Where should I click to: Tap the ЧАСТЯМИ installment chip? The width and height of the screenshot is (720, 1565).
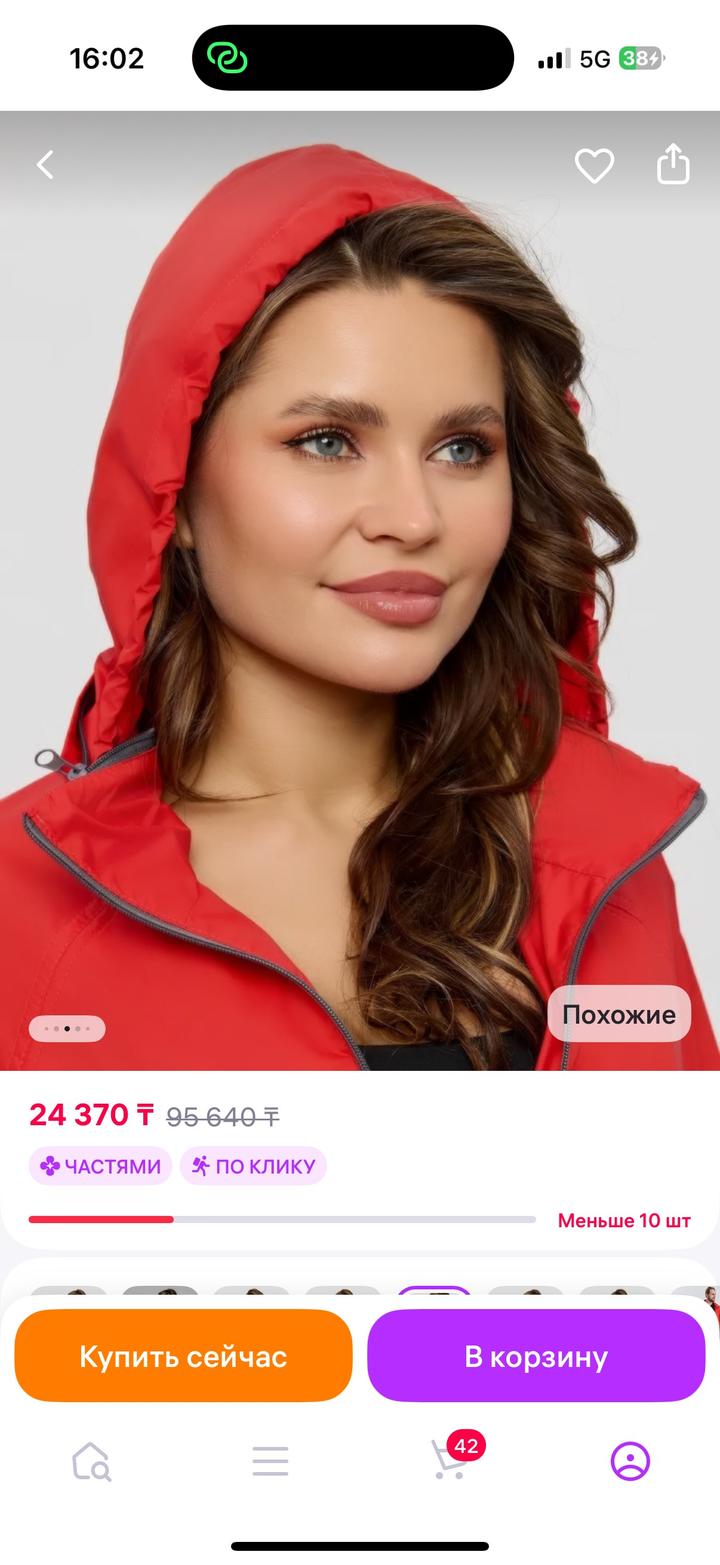tap(100, 1166)
